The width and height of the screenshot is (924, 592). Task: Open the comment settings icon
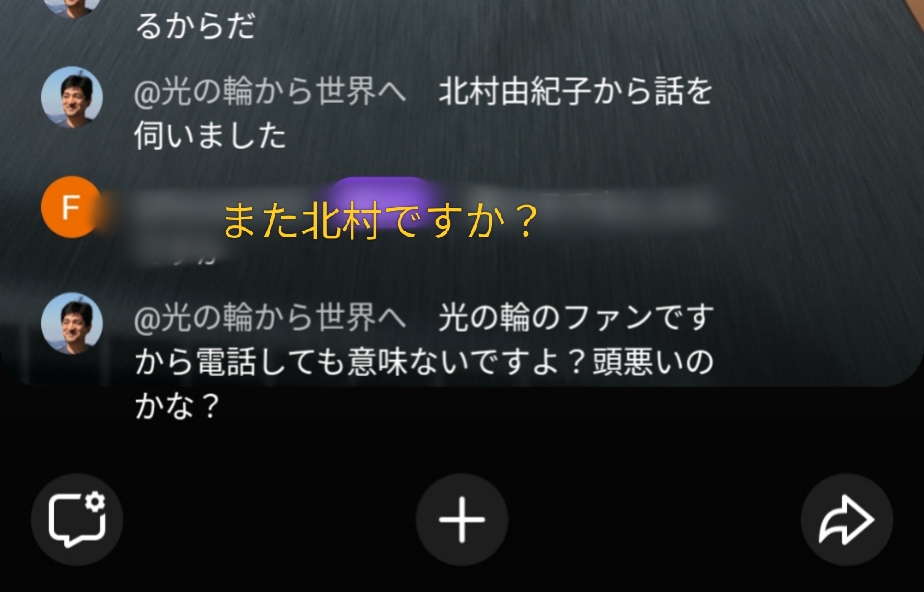(77, 520)
